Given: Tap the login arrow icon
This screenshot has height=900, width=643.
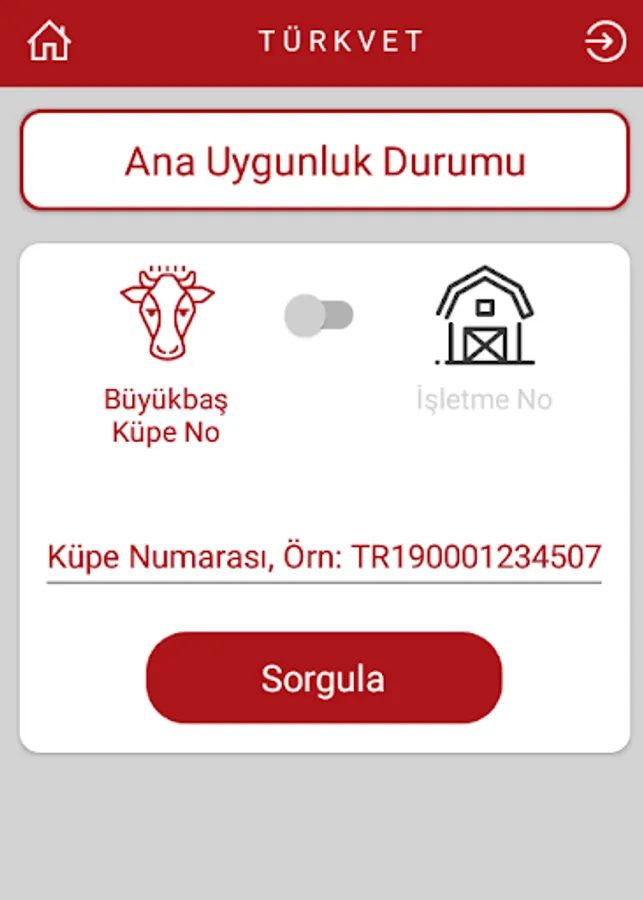Looking at the screenshot, I should 605,41.
